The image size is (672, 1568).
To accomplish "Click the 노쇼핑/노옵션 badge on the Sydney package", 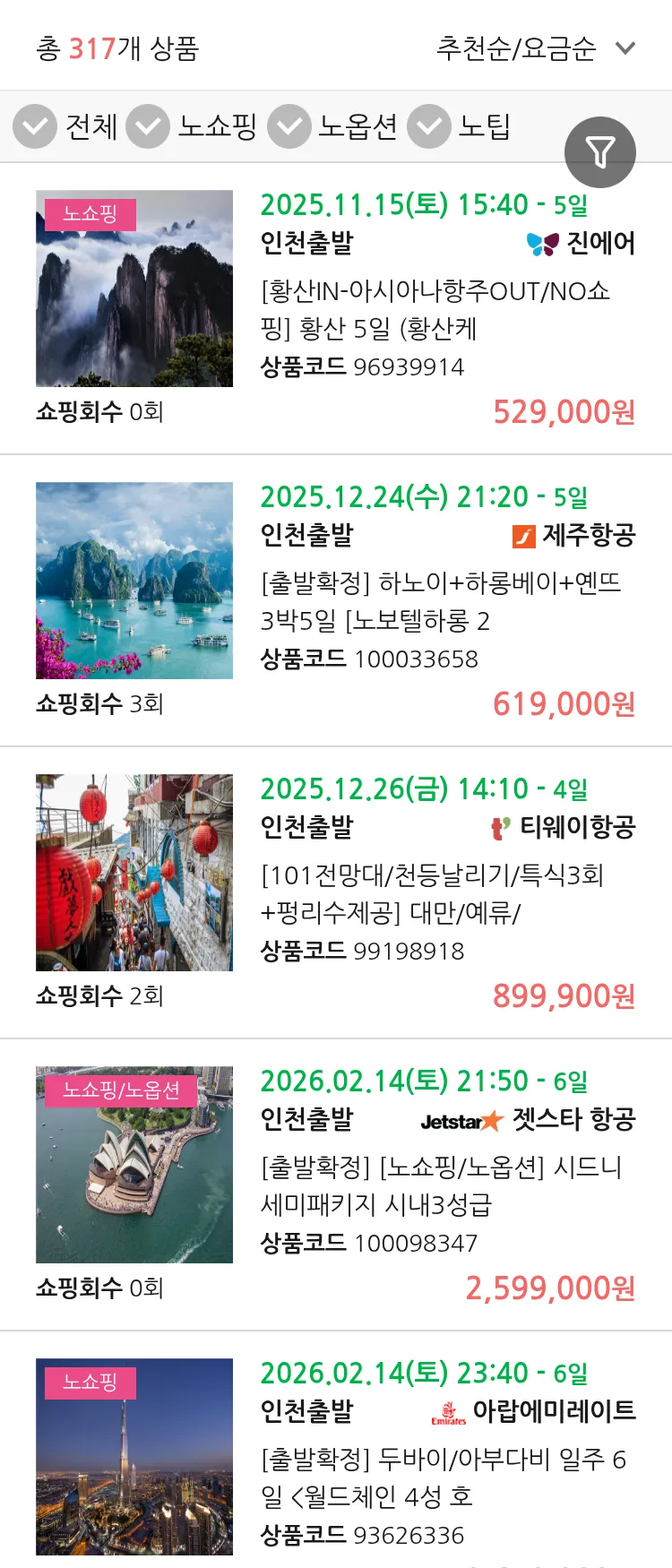I will click(122, 1092).
